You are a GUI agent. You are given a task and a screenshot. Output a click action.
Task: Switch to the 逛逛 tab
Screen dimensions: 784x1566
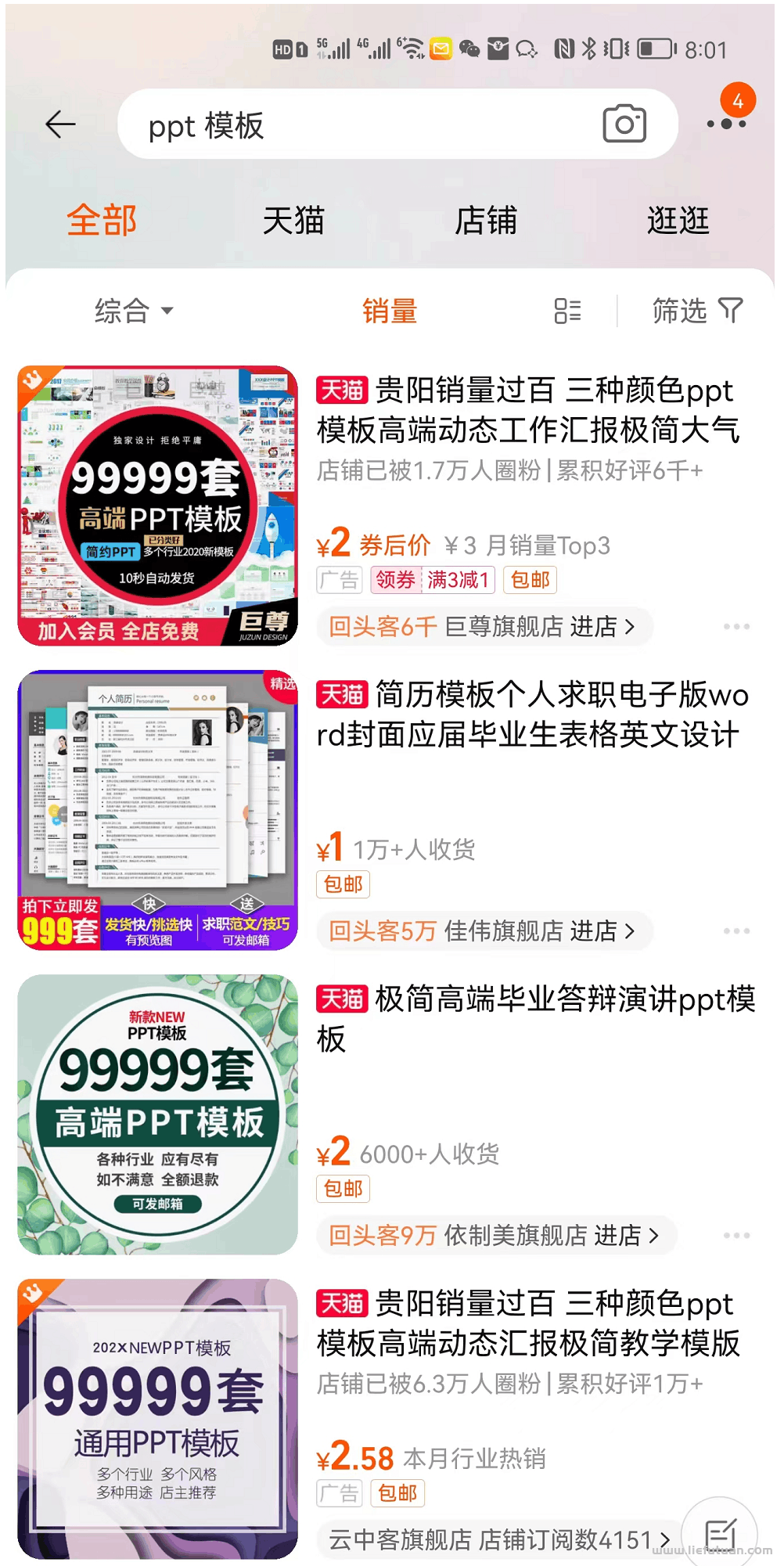(678, 221)
